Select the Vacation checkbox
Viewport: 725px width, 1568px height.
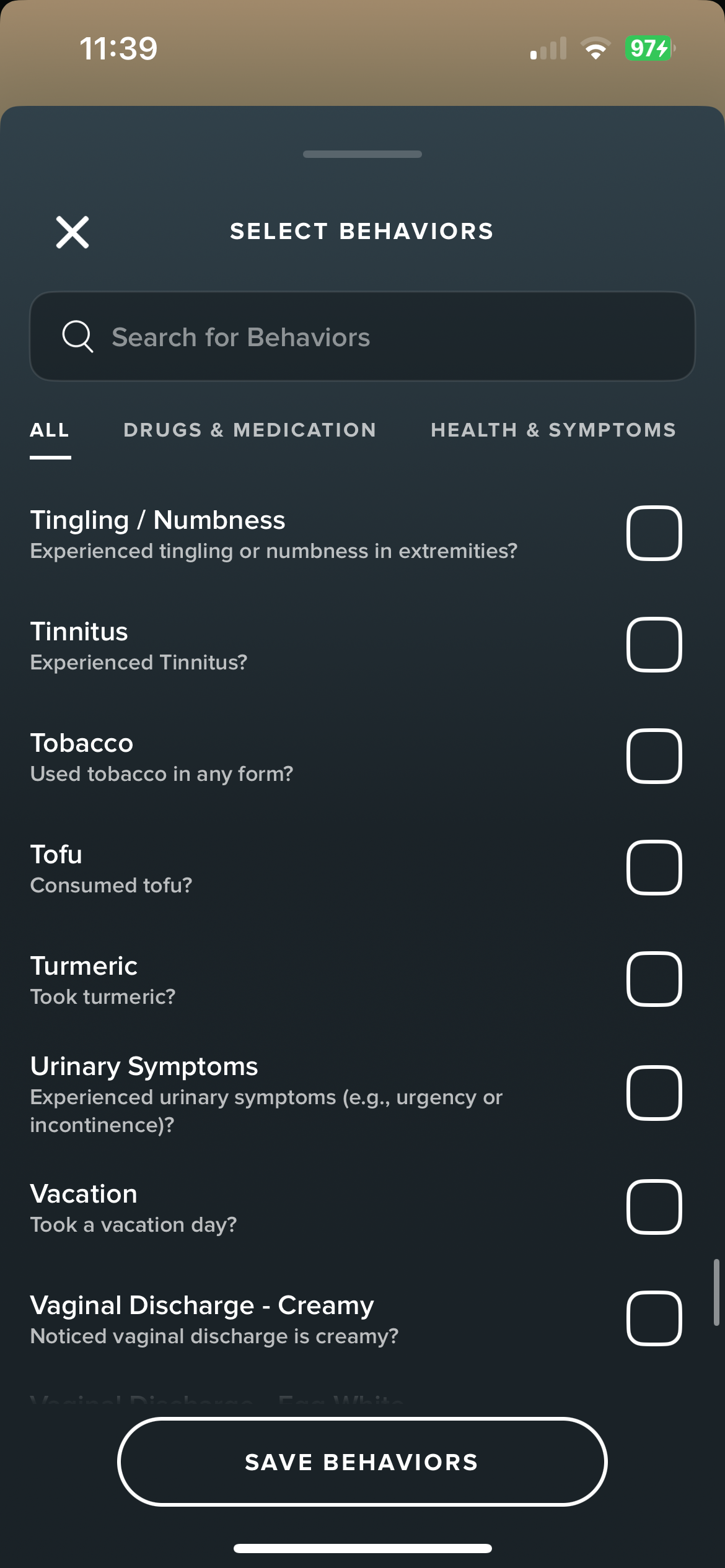tap(654, 1207)
